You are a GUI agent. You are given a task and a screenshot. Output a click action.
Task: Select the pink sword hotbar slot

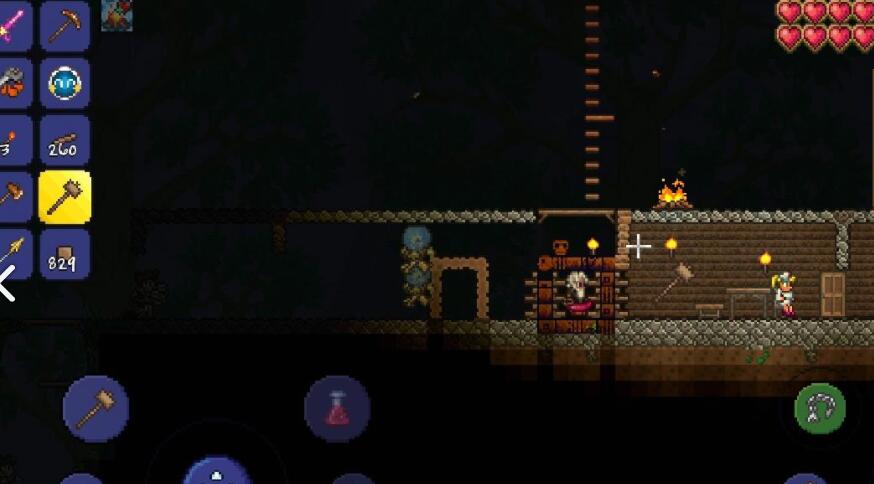(x=10, y=25)
